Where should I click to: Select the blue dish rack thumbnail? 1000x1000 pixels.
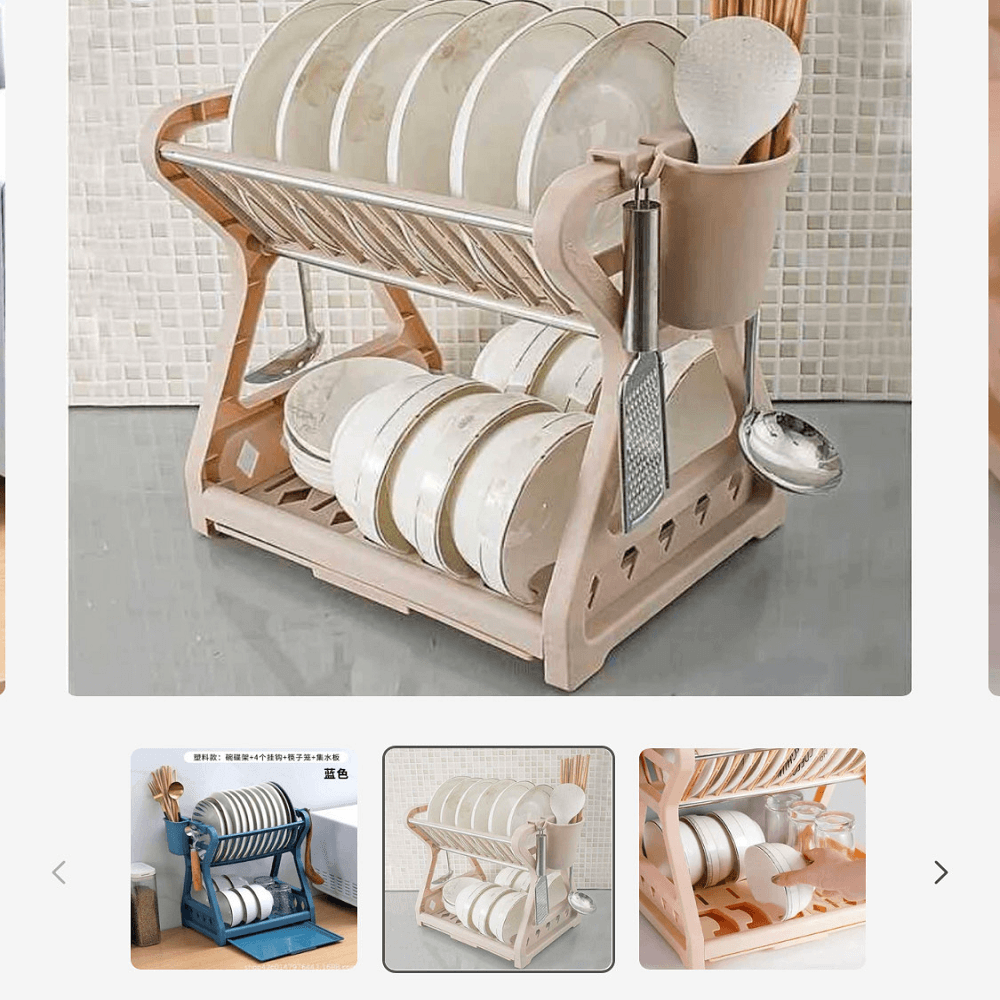pyautogui.click(x=244, y=858)
